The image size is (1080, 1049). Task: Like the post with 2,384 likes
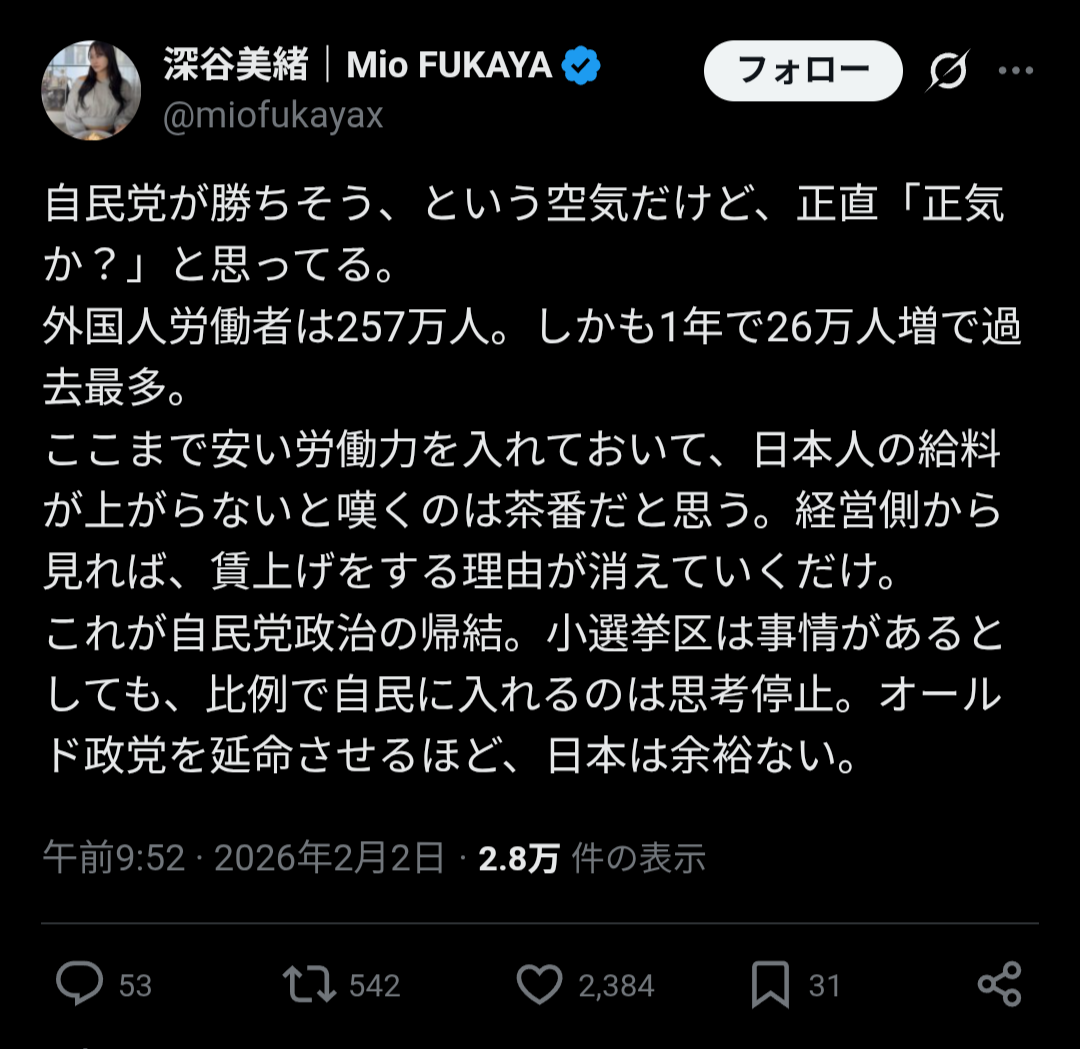coord(540,984)
